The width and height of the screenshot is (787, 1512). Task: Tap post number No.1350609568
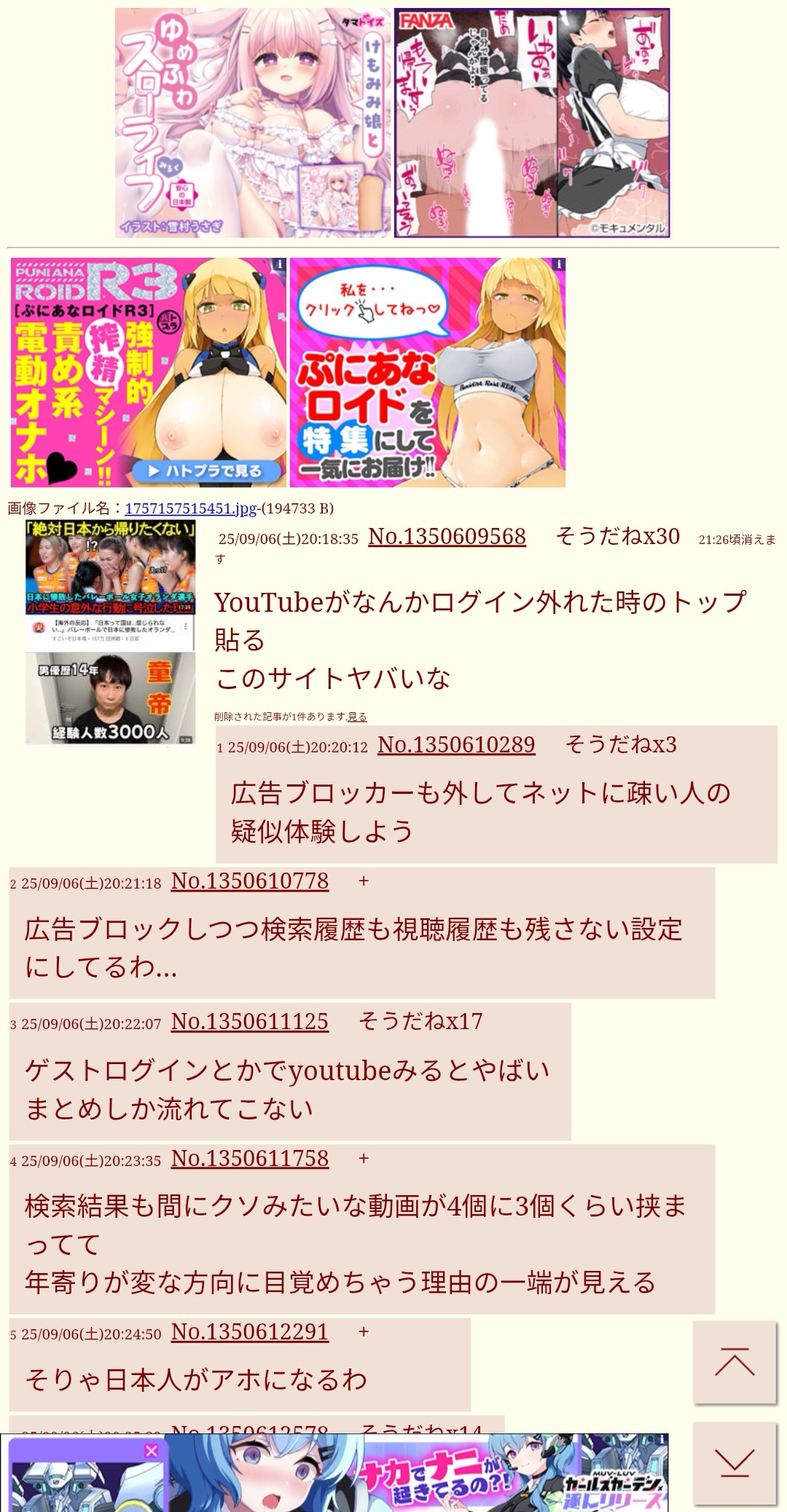(447, 537)
